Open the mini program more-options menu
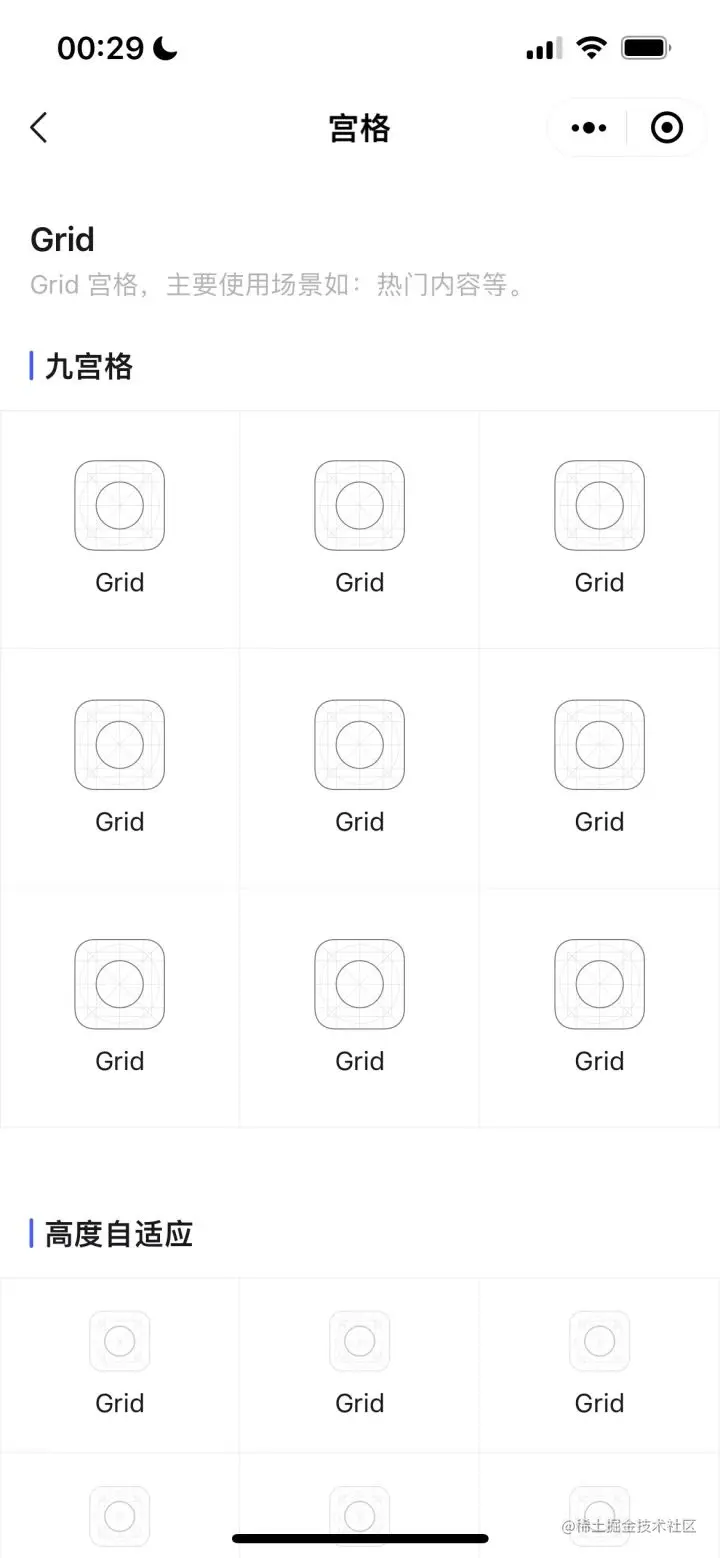The height and width of the screenshot is (1558, 720). click(589, 128)
